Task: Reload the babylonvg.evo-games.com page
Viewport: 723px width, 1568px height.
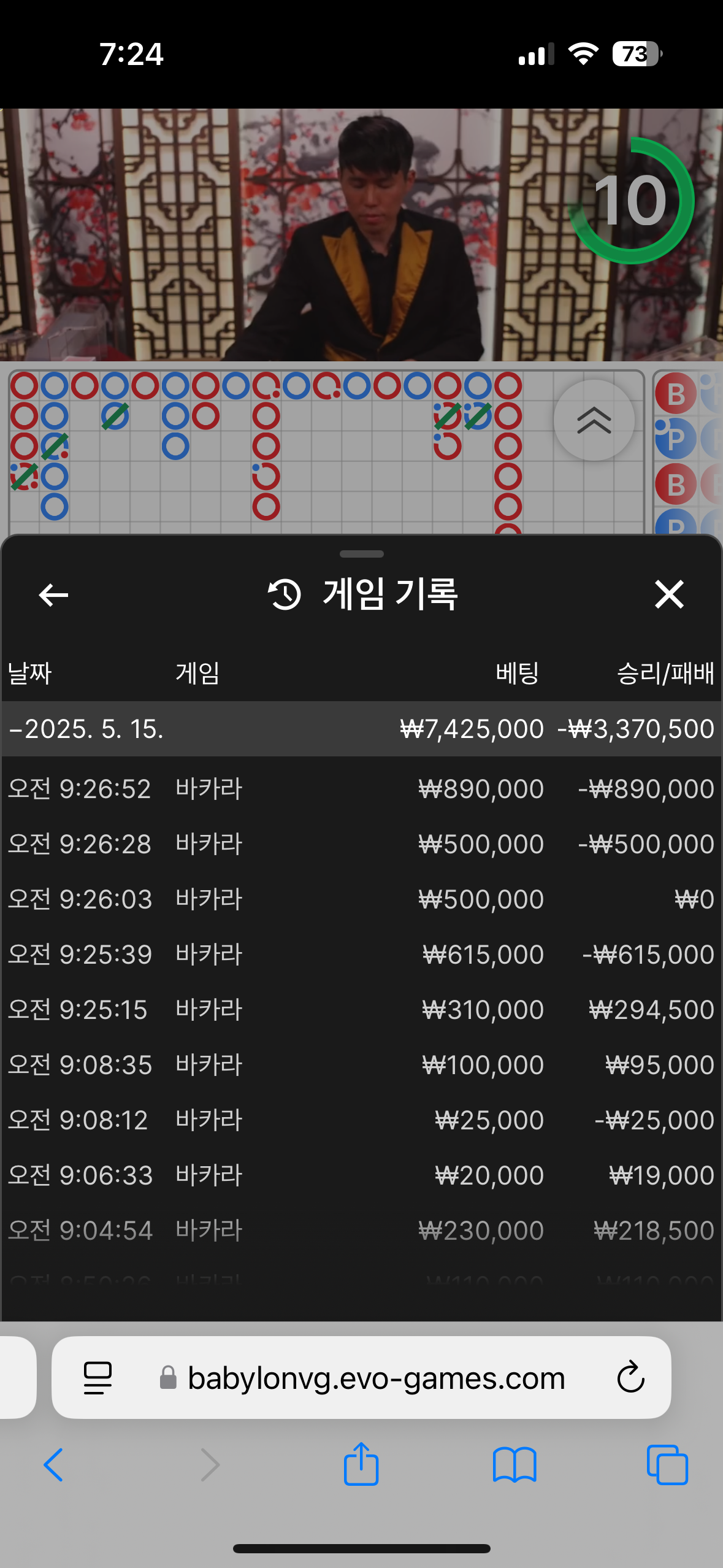Action: click(630, 1377)
